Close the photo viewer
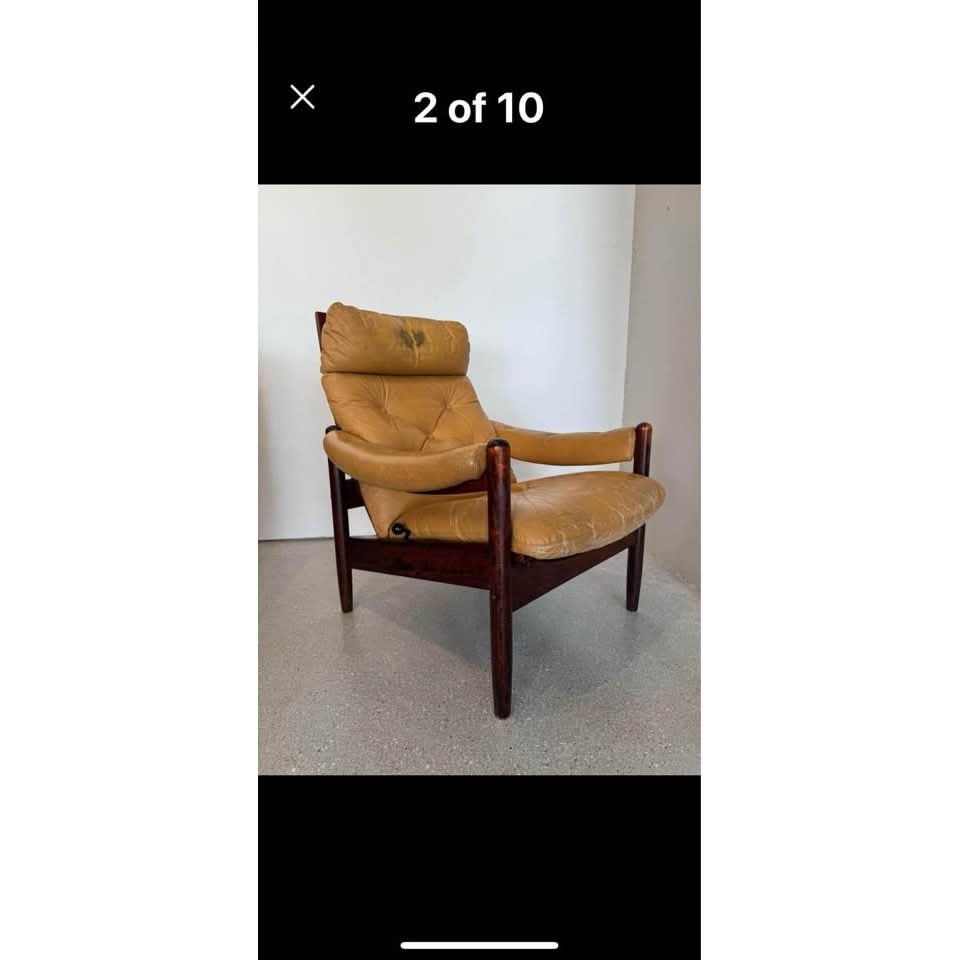Image resolution: width=960 pixels, height=960 pixels. coord(302,97)
